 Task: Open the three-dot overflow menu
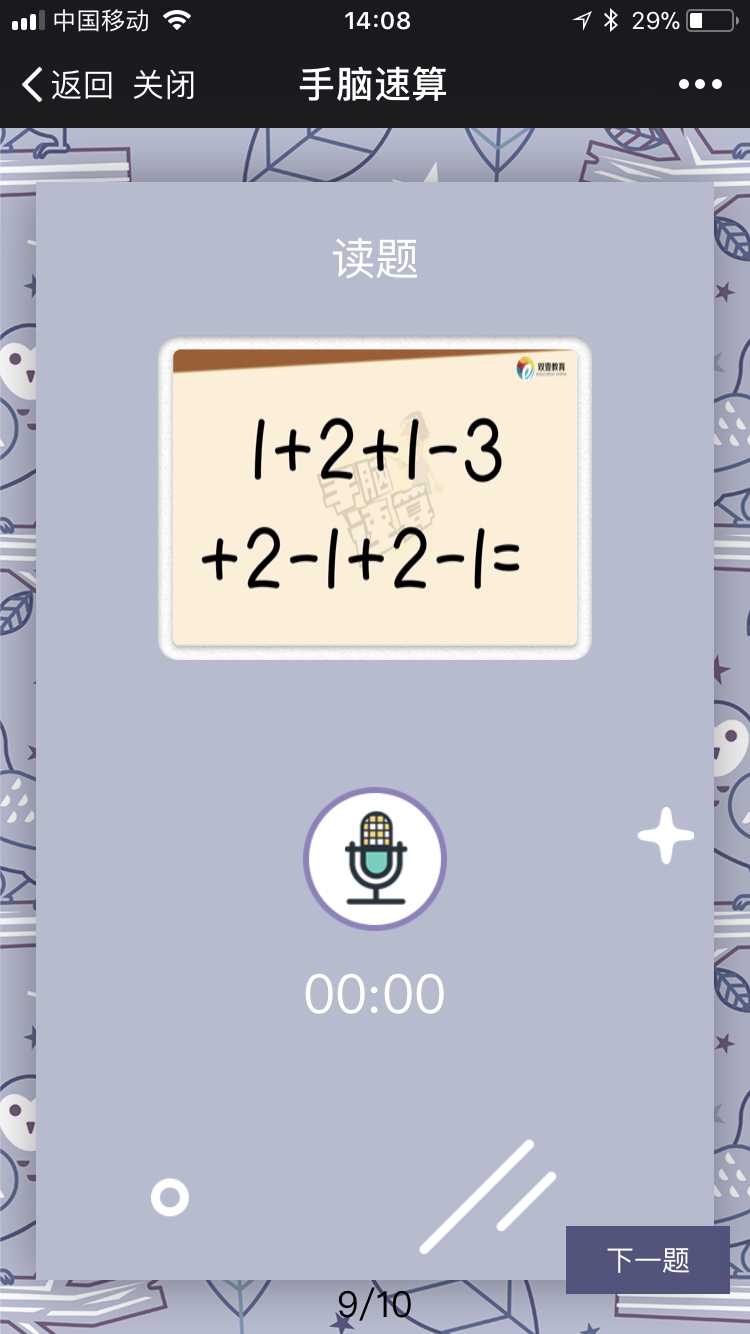700,85
